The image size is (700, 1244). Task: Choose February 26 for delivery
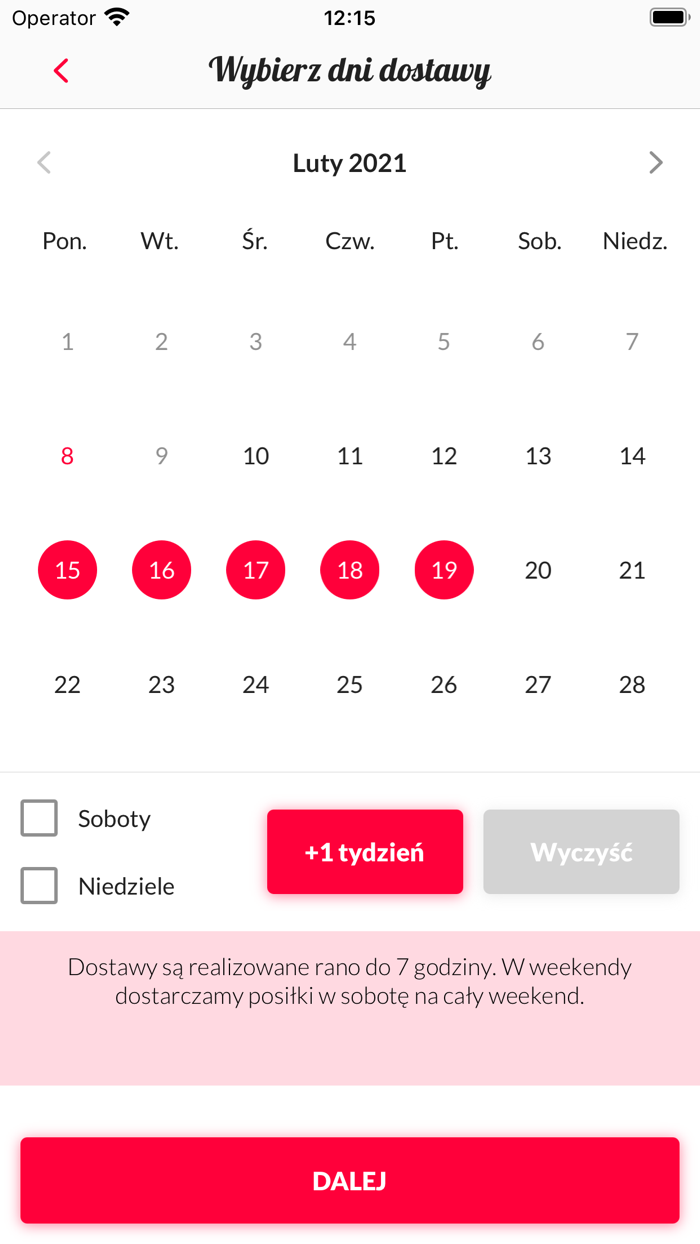tap(444, 685)
